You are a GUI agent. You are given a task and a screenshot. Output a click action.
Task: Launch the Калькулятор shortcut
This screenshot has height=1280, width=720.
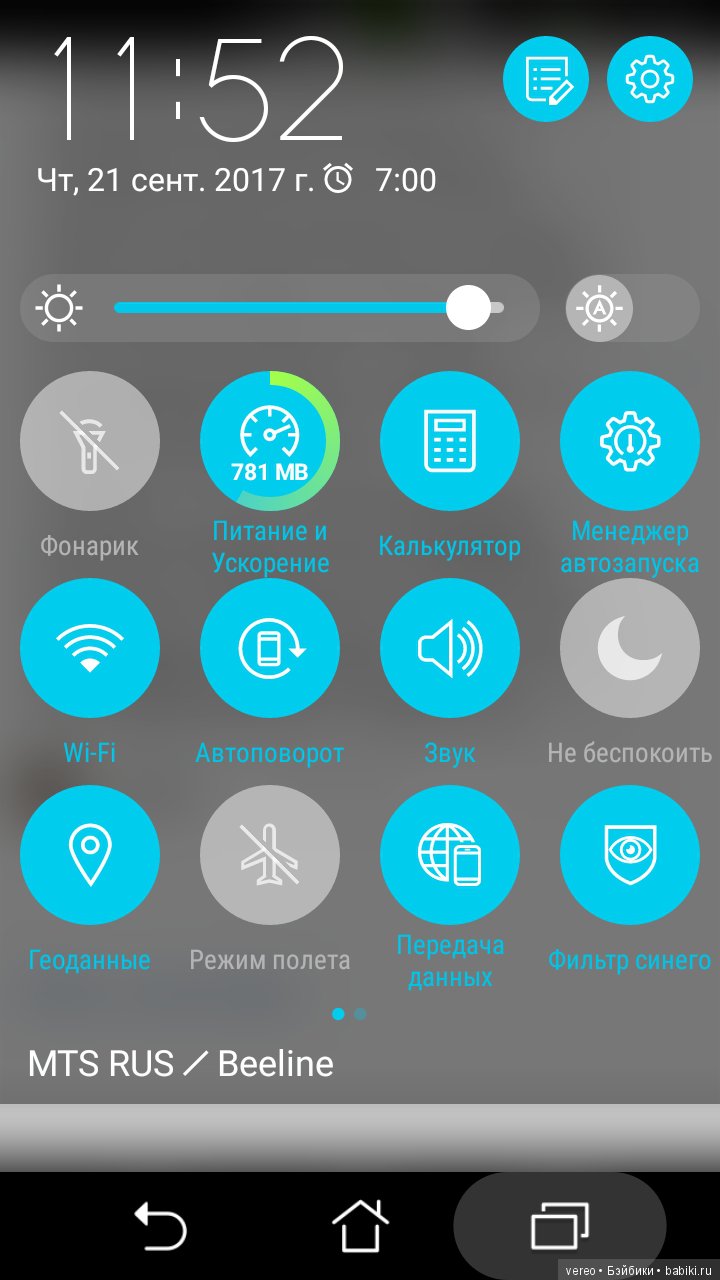450,441
